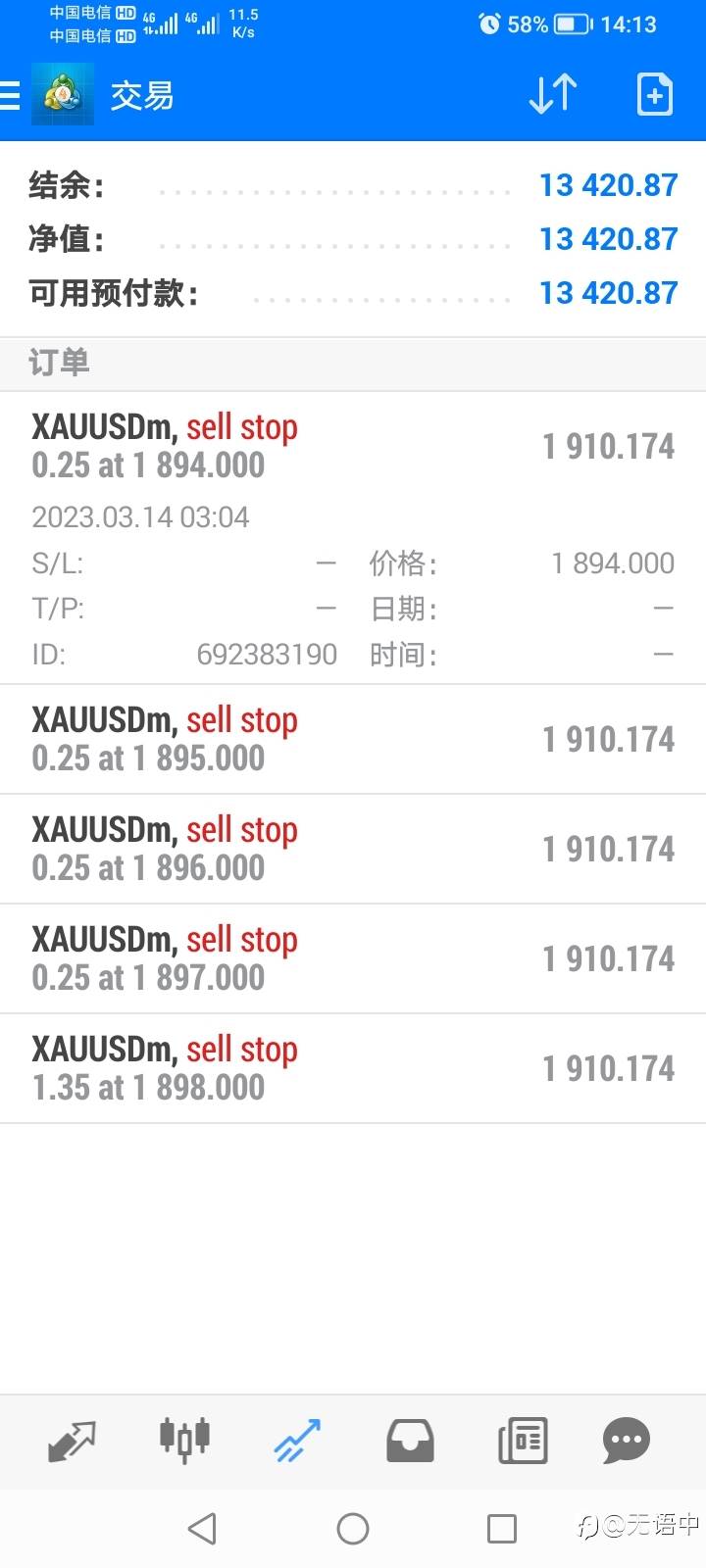The width and height of the screenshot is (706, 1568).
Task: Create a new order
Action: click(655, 95)
